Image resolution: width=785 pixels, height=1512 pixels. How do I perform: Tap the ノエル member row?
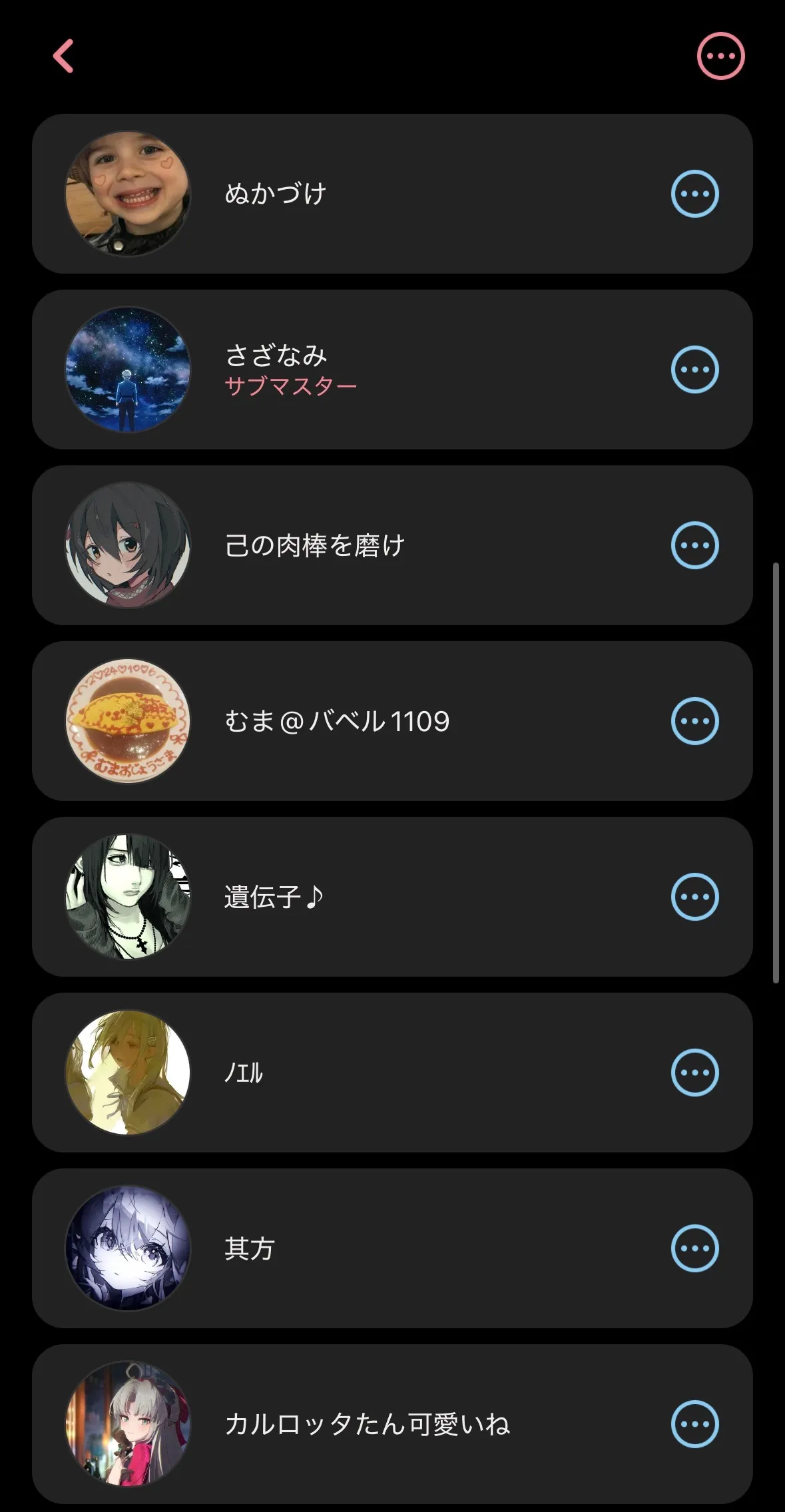pyautogui.click(x=392, y=1073)
